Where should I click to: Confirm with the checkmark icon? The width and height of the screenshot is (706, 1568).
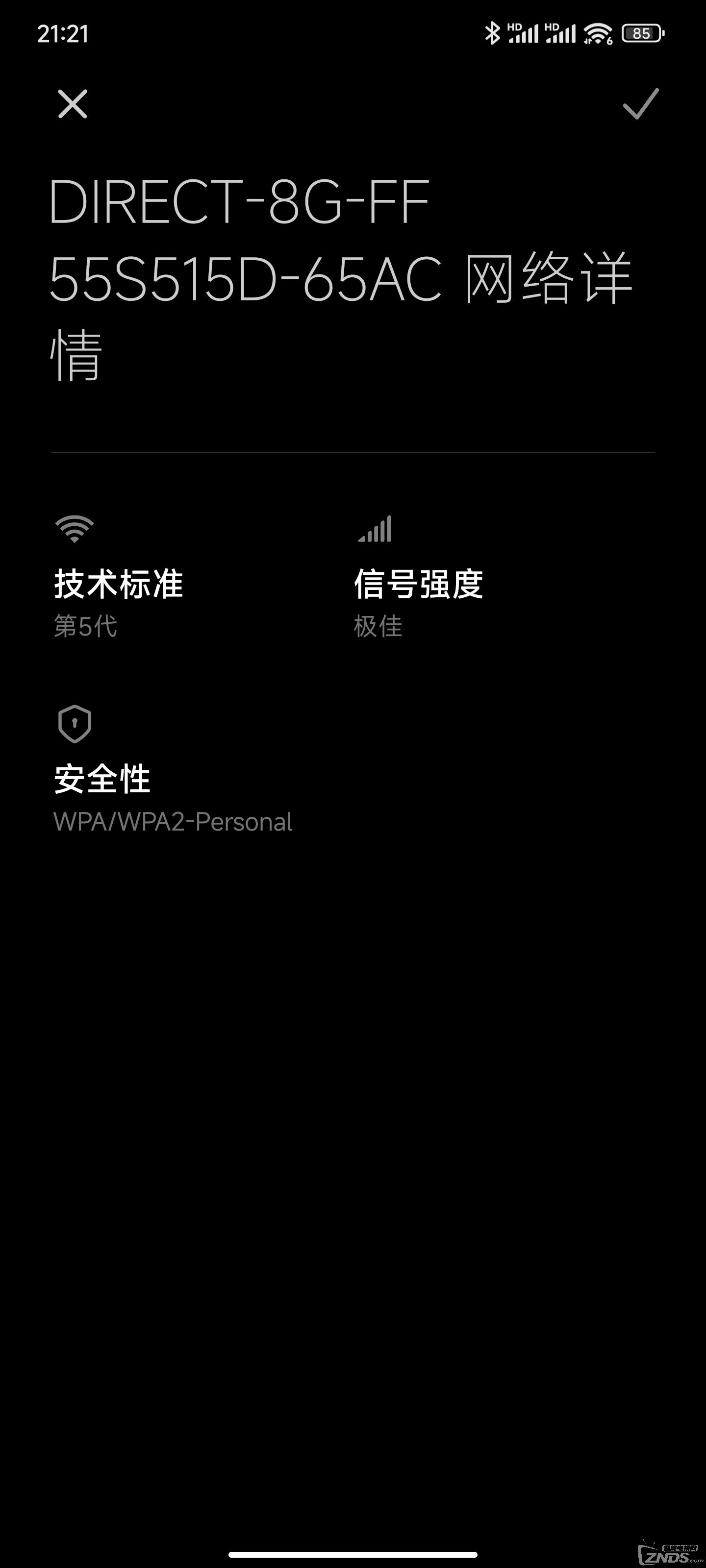click(640, 103)
